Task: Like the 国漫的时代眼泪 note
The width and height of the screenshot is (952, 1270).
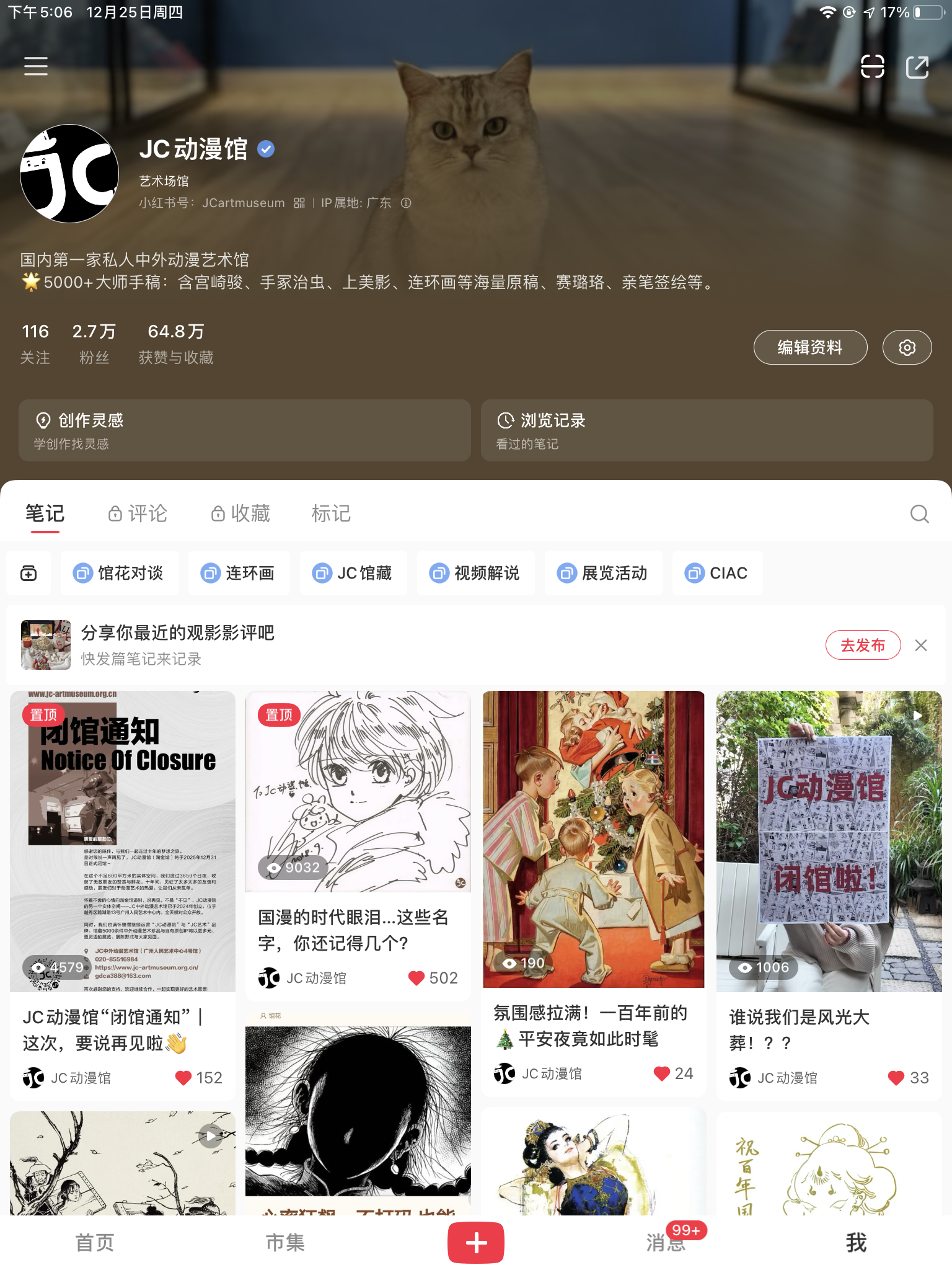Action: (x=417, y=978)
